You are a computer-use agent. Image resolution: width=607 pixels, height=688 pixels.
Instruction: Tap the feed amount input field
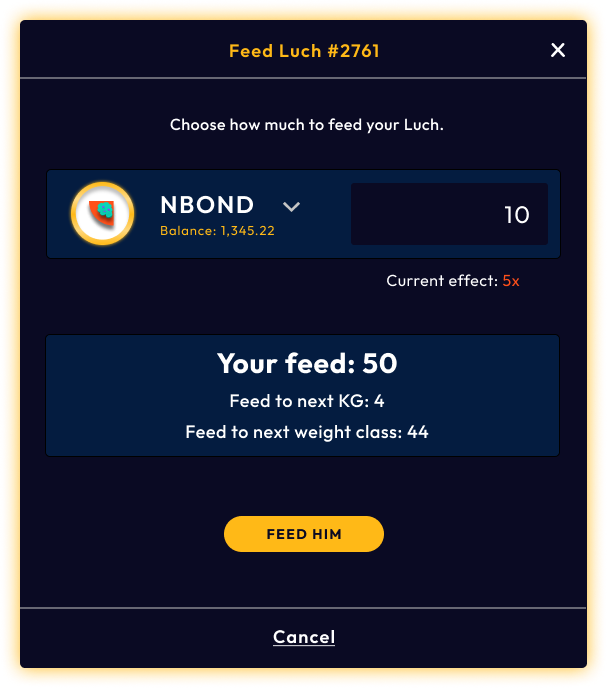(449, 214)
